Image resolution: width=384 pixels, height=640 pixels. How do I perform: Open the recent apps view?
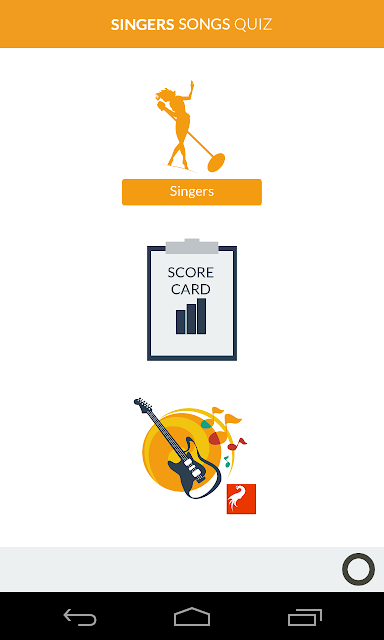coord(305,617)
